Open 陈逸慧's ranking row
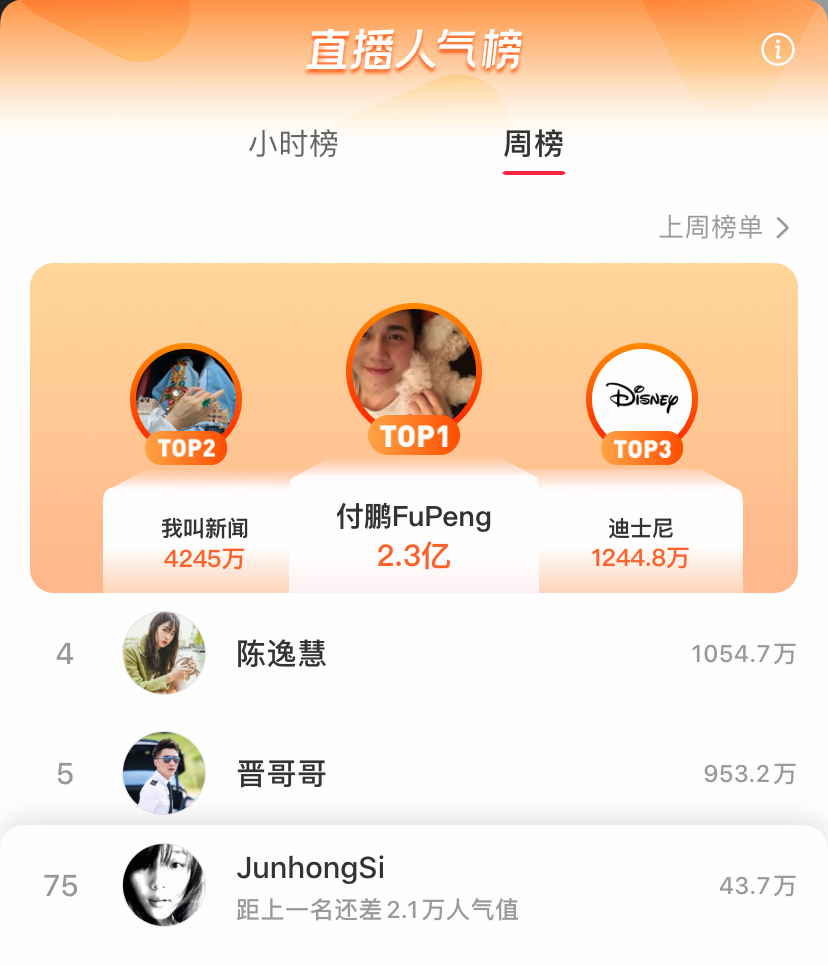 pyautogui.click(x=414, y=654)
